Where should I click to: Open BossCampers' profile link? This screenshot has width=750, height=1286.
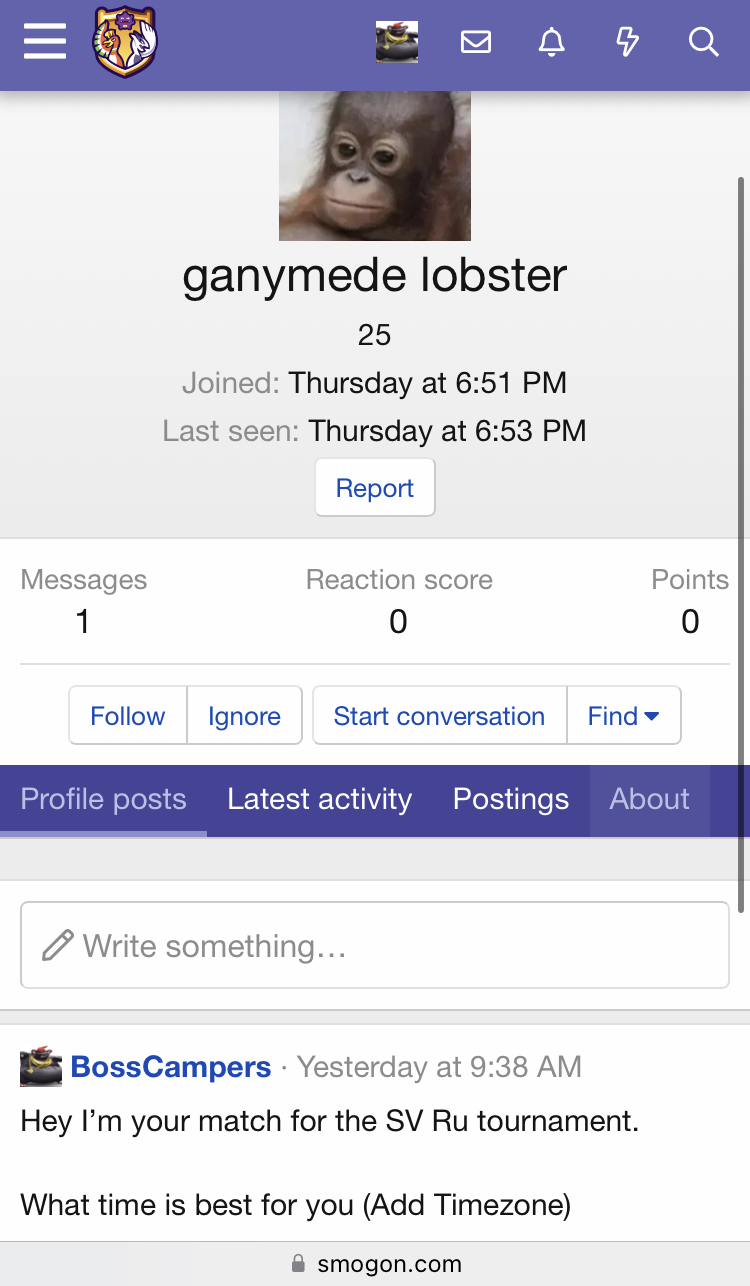(x=171, y=1067)
